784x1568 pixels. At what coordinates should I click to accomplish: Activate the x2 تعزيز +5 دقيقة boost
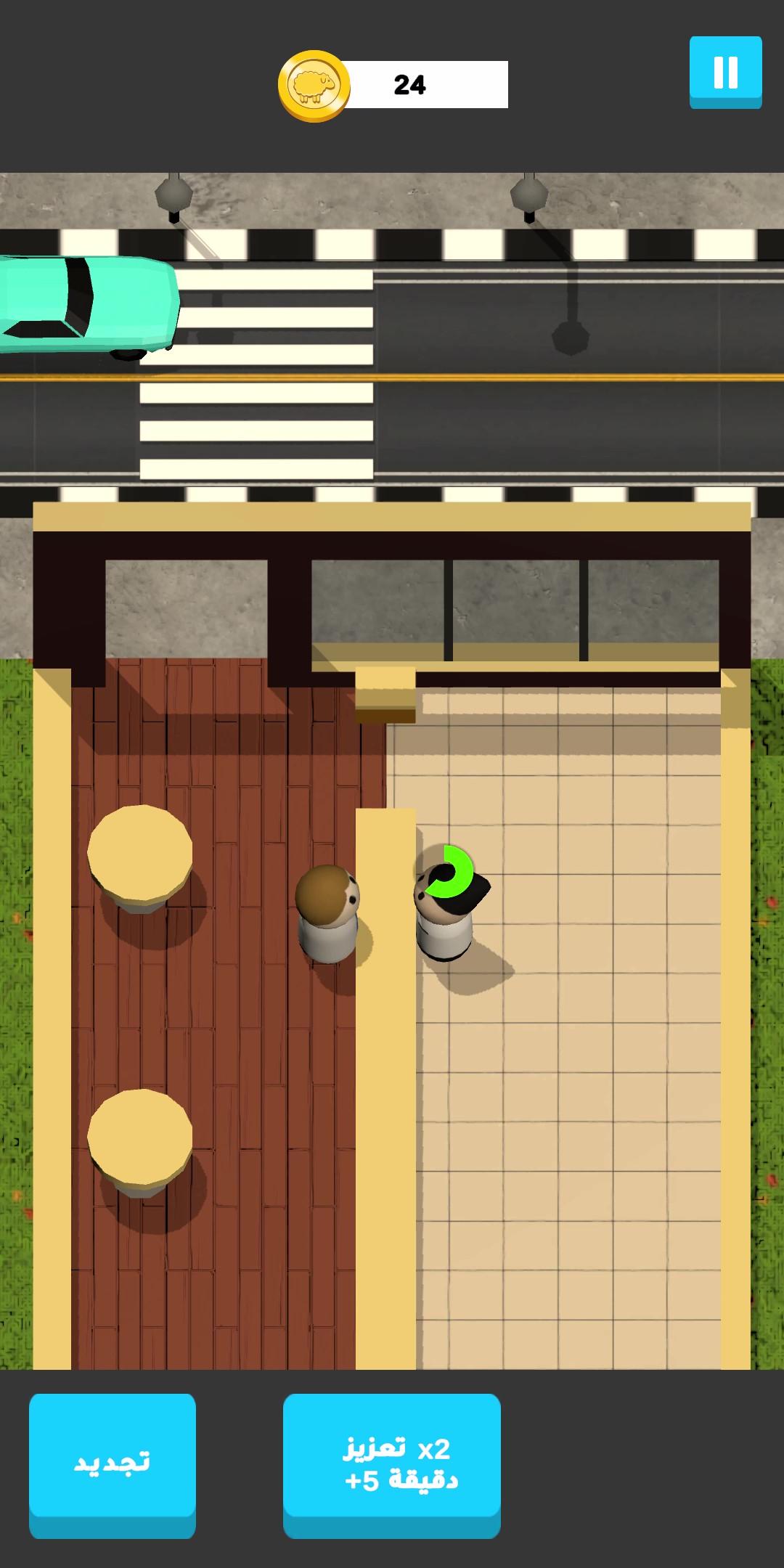[x=392, y=1465]
